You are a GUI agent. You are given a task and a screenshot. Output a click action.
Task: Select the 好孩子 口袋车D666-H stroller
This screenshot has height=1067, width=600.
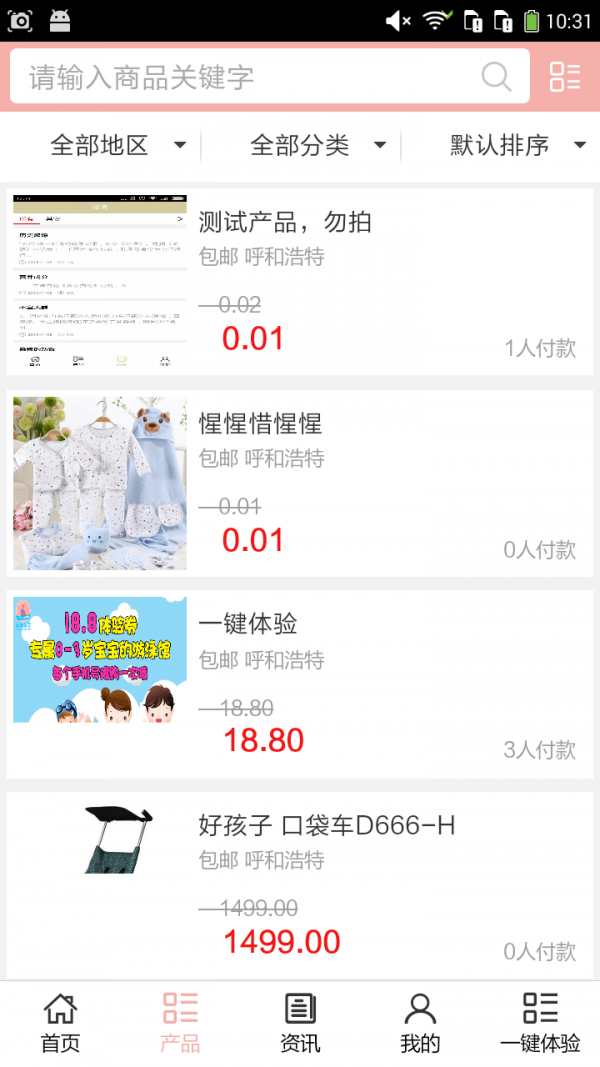pos(300,885)
